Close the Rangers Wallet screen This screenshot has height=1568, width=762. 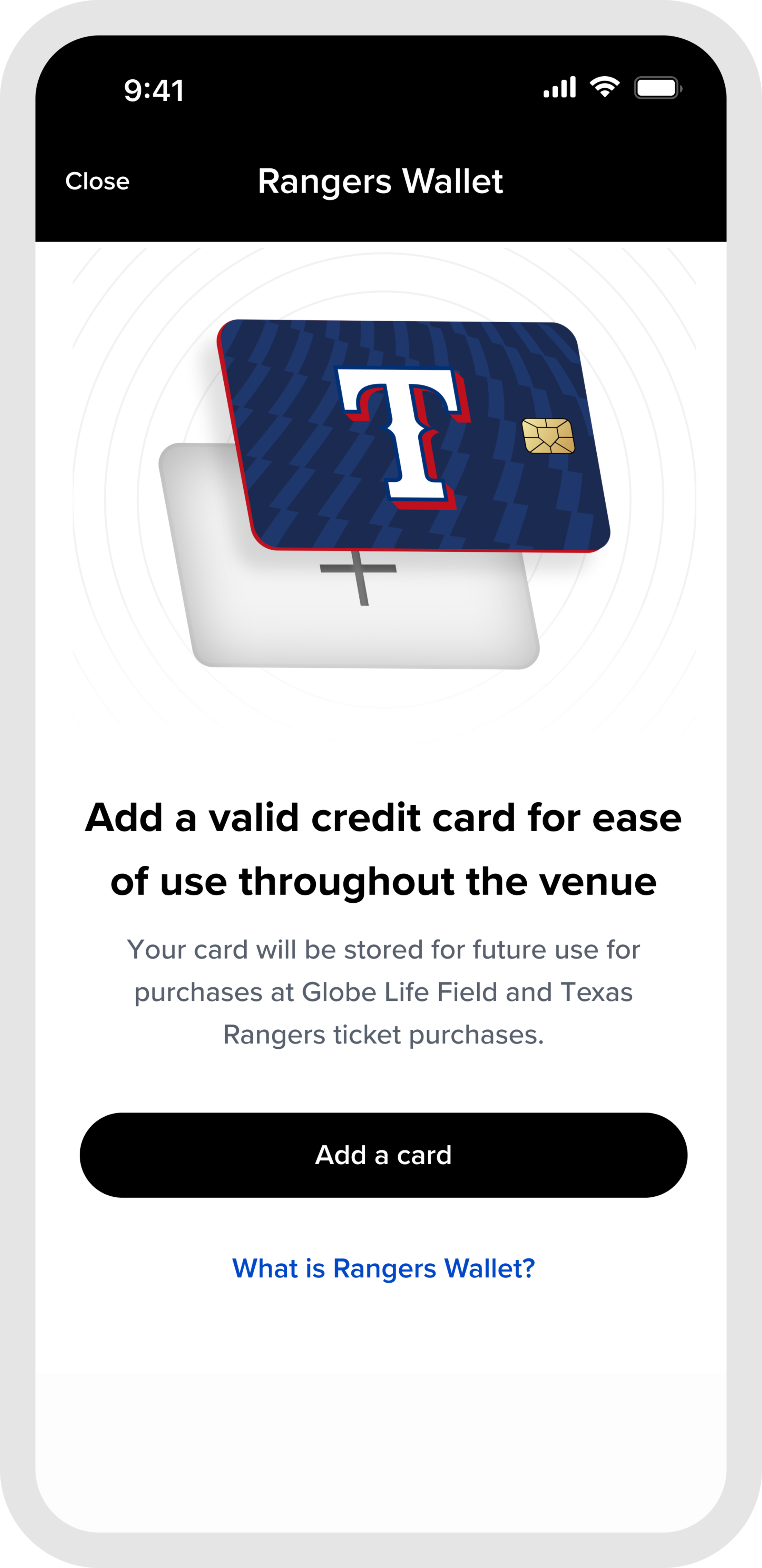point(97,182)
